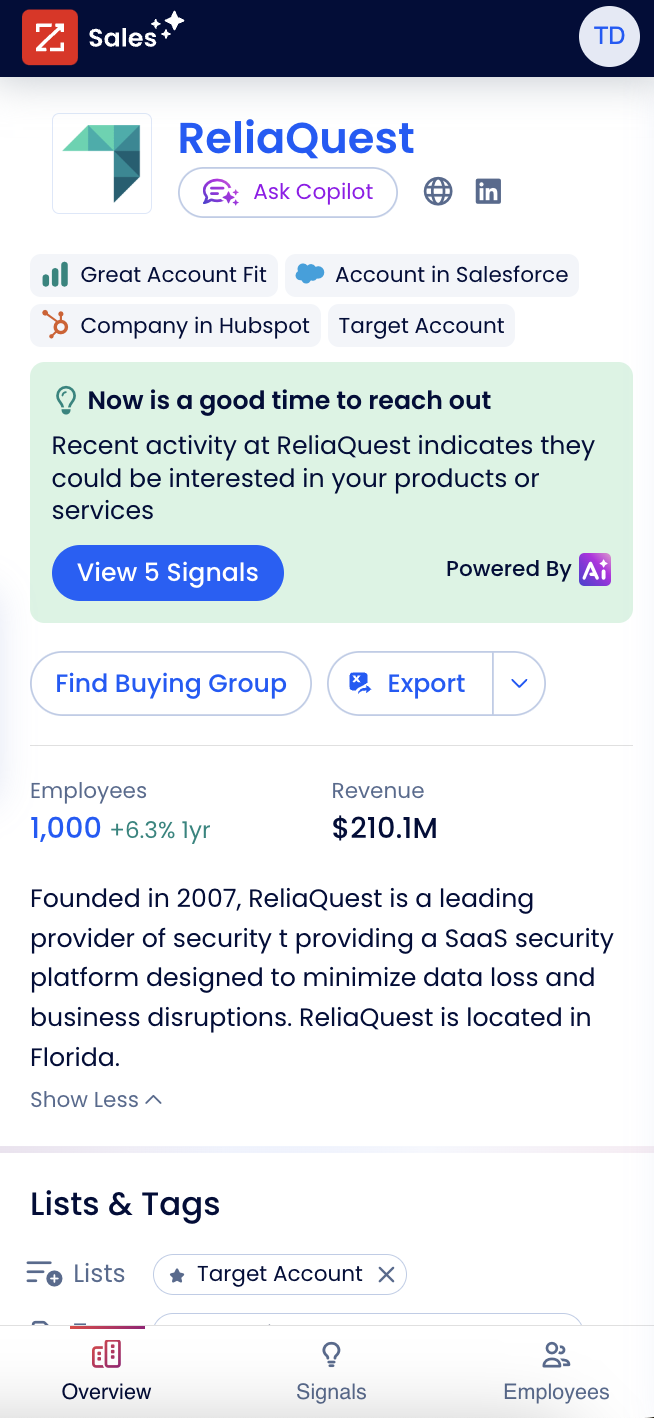Ask Copilot about ReliaQuest
This screenshot has width=654, height=1418.
[288, 192]
